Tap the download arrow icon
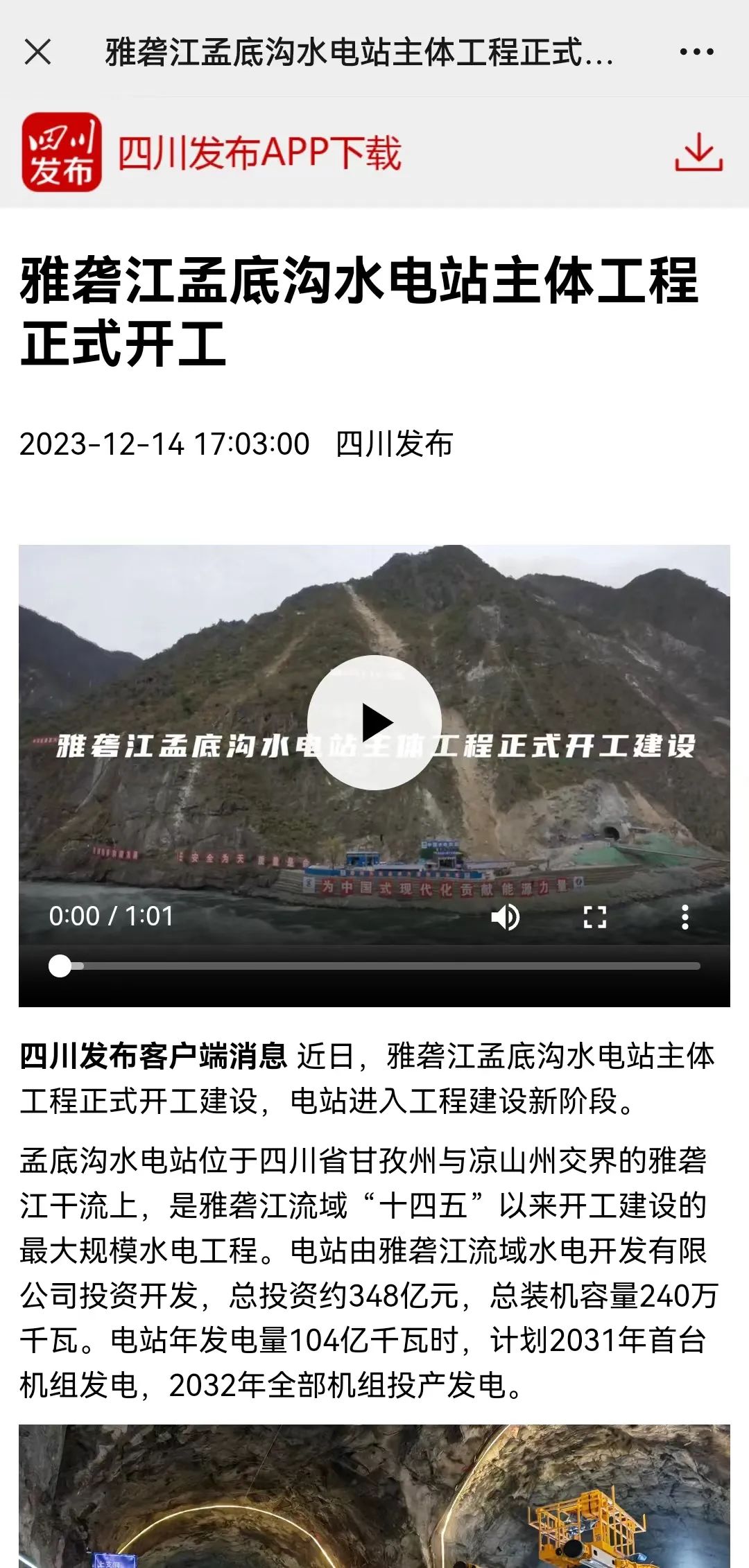 [x=698, y=153]
